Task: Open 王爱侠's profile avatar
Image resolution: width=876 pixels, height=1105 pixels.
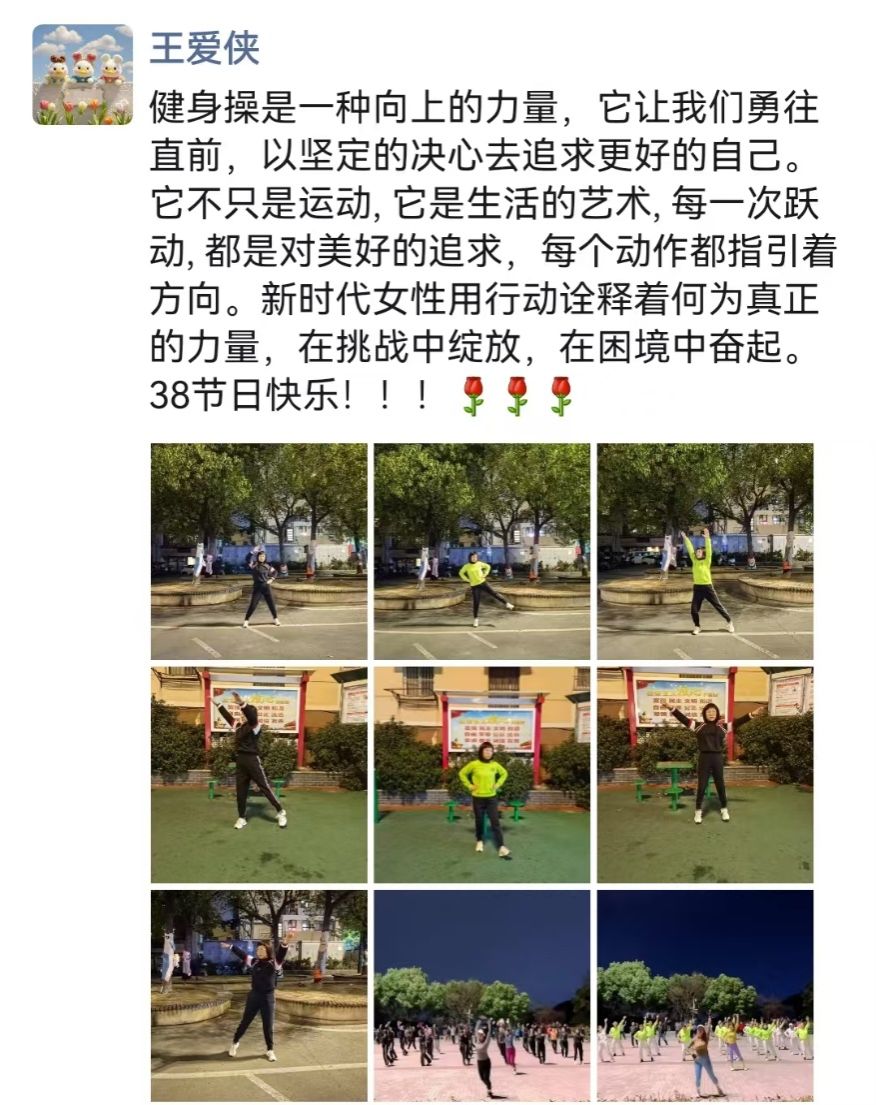Action: [82, 74]
